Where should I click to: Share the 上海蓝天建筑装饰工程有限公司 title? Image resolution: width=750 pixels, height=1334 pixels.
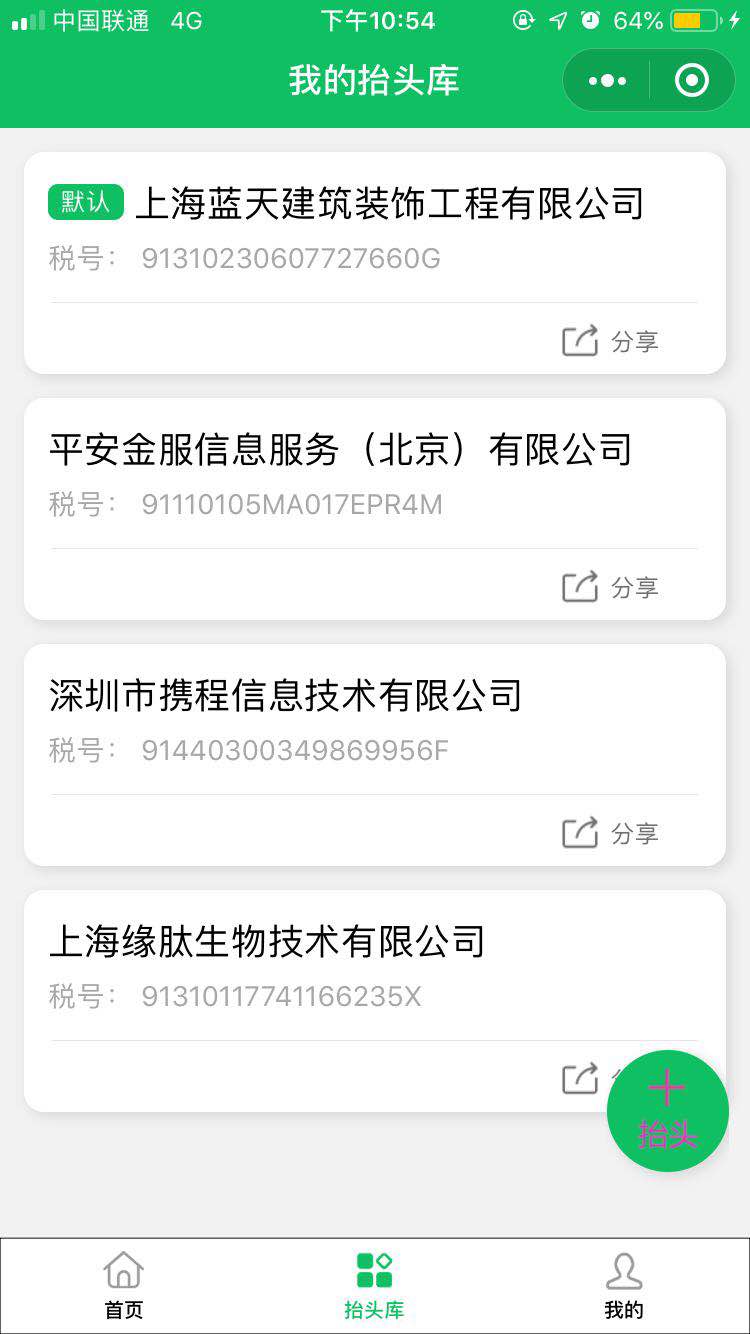(x=610, y=341)
